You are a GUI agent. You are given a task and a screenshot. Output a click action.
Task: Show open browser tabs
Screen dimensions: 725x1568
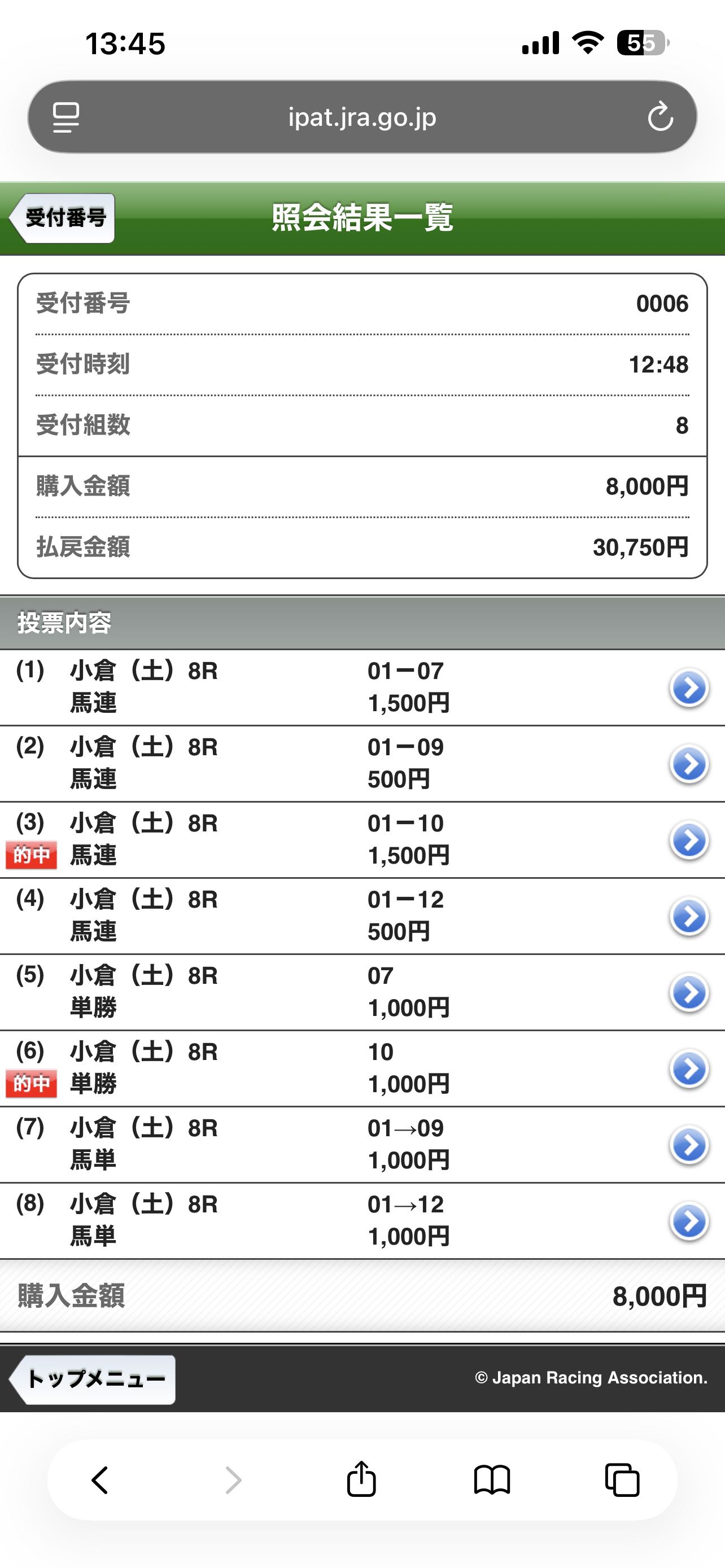tap(622, 1480)
